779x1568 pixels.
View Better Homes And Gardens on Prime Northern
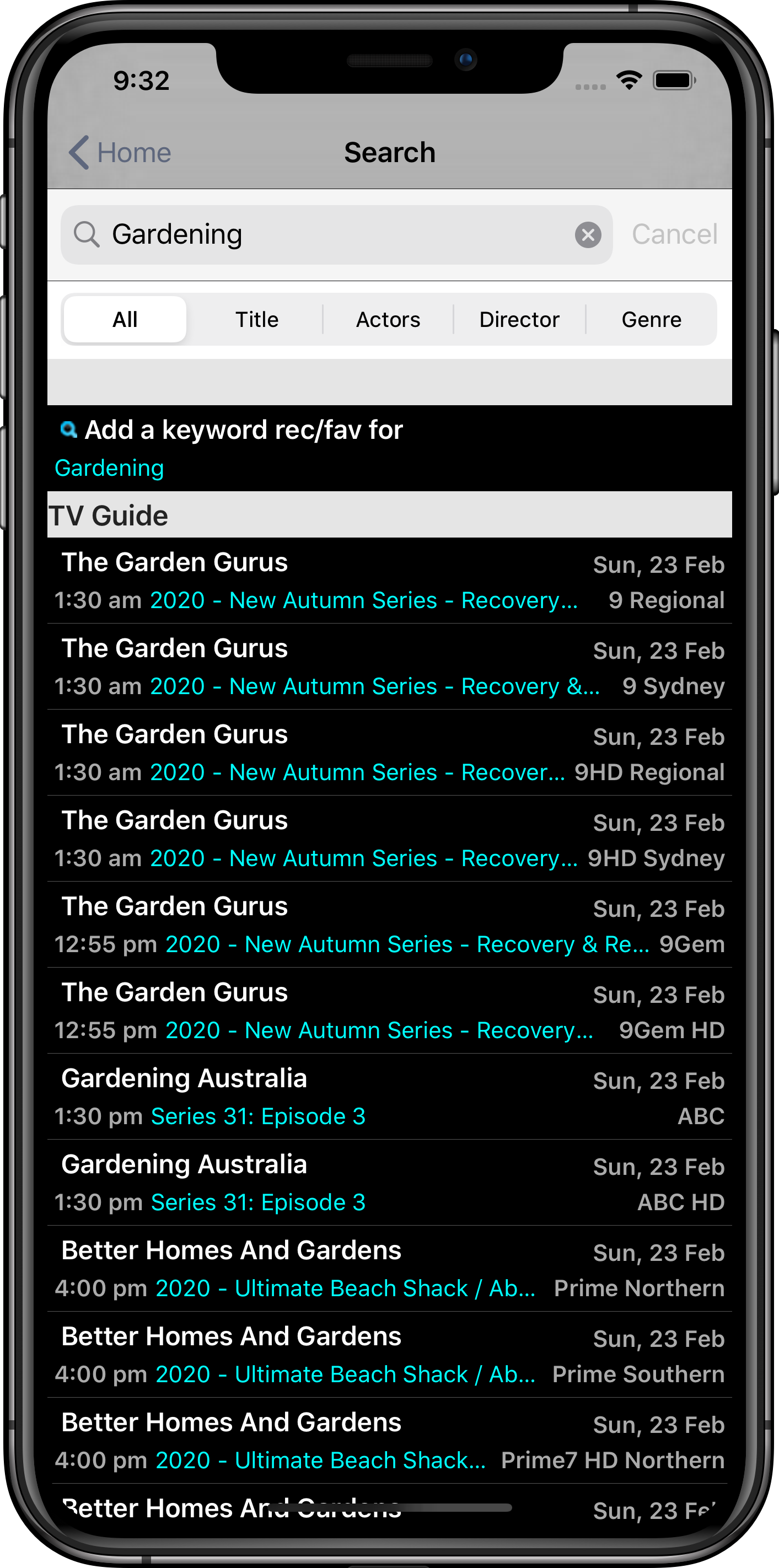click(389, 1269)
